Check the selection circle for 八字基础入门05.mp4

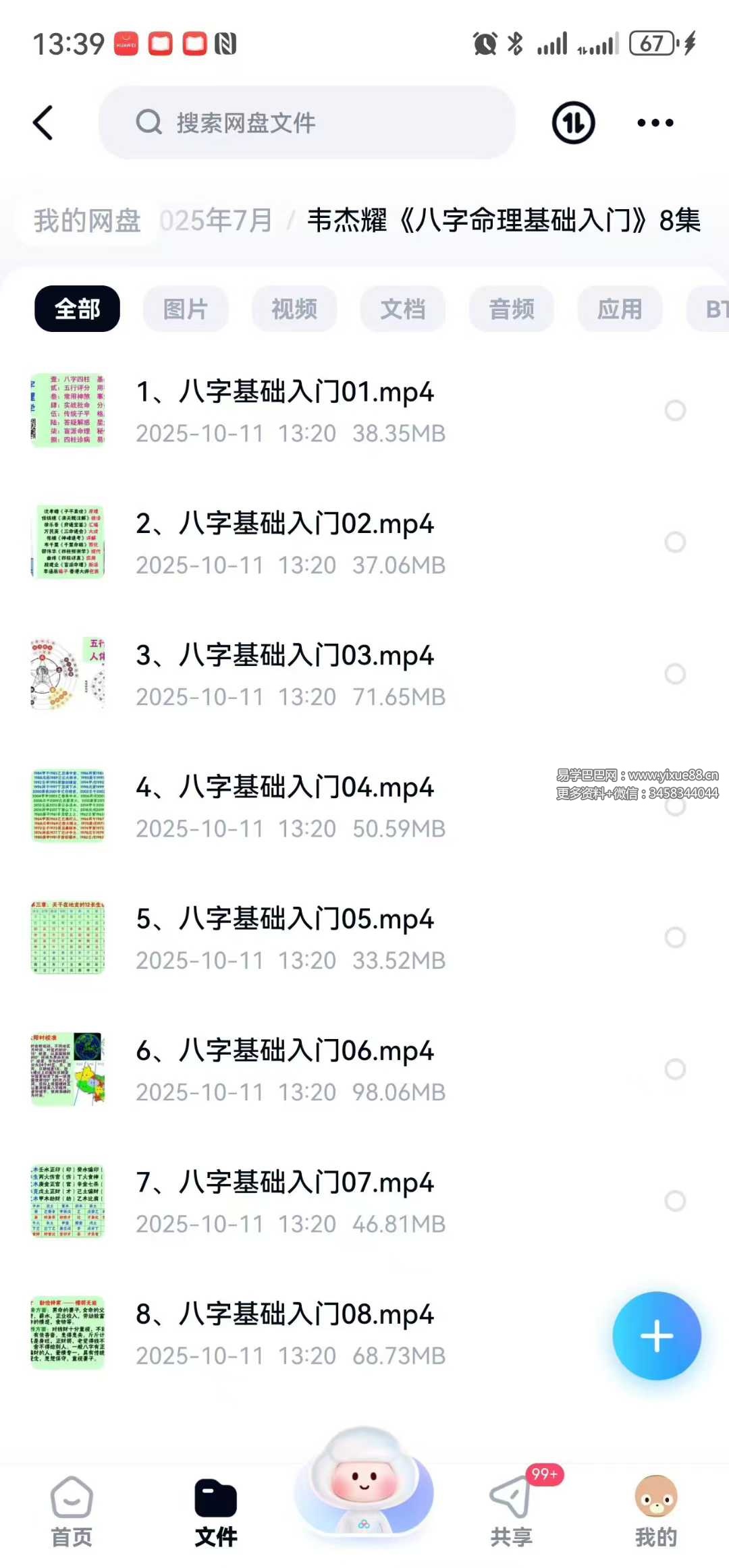pos(674,937)
